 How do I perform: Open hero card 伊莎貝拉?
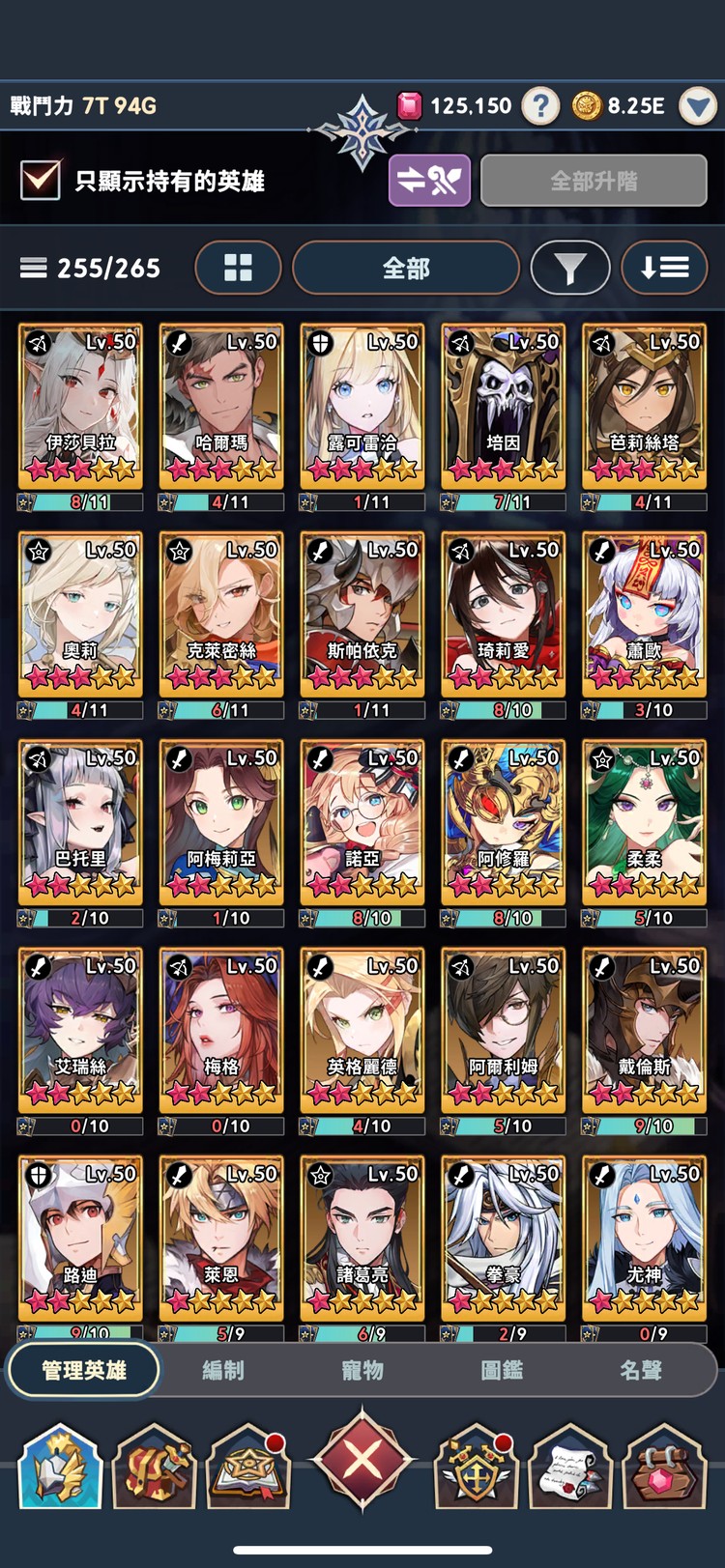(x=80, y=408)
